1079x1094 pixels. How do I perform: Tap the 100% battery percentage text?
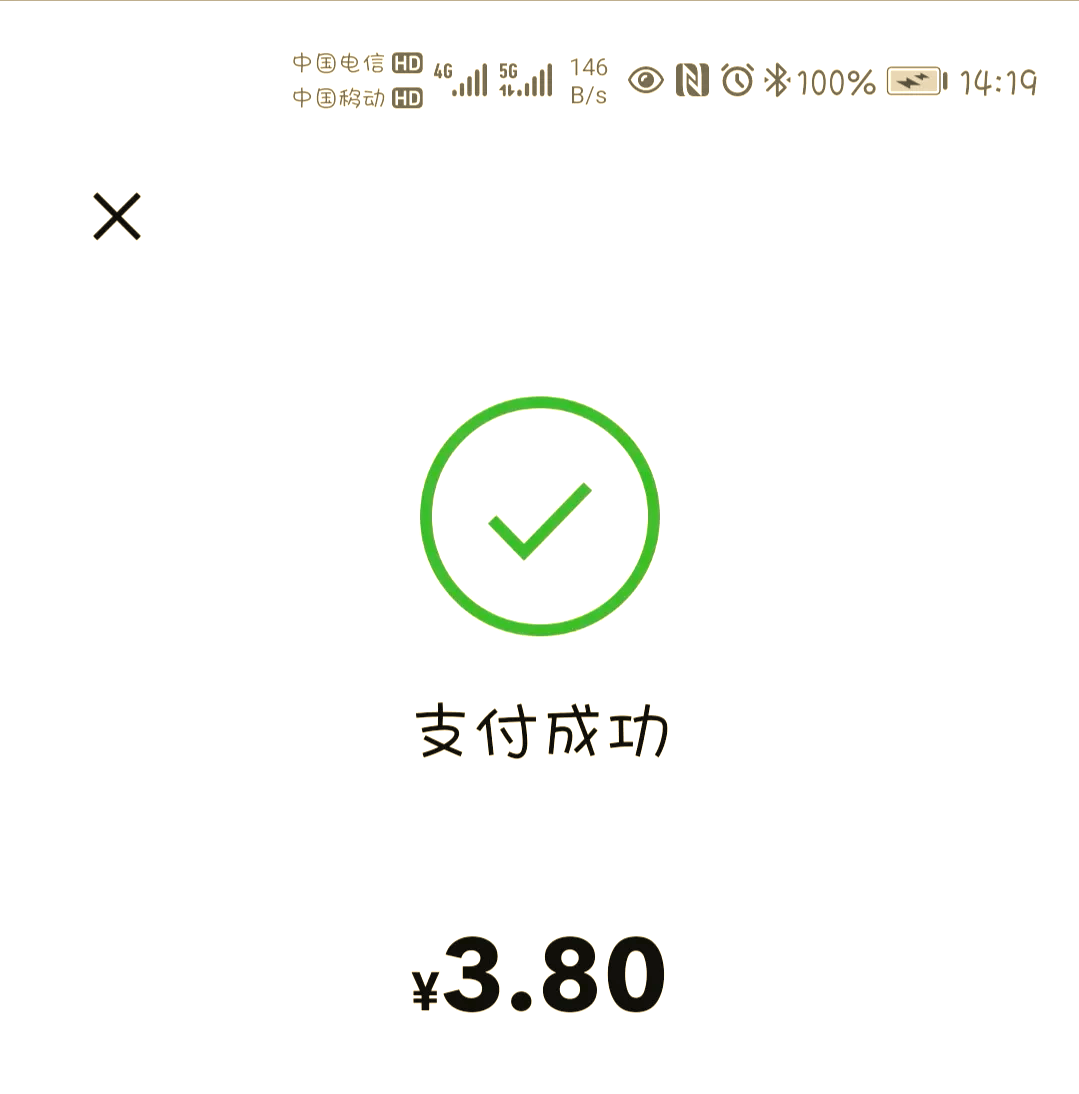click(x=838, y=80)
